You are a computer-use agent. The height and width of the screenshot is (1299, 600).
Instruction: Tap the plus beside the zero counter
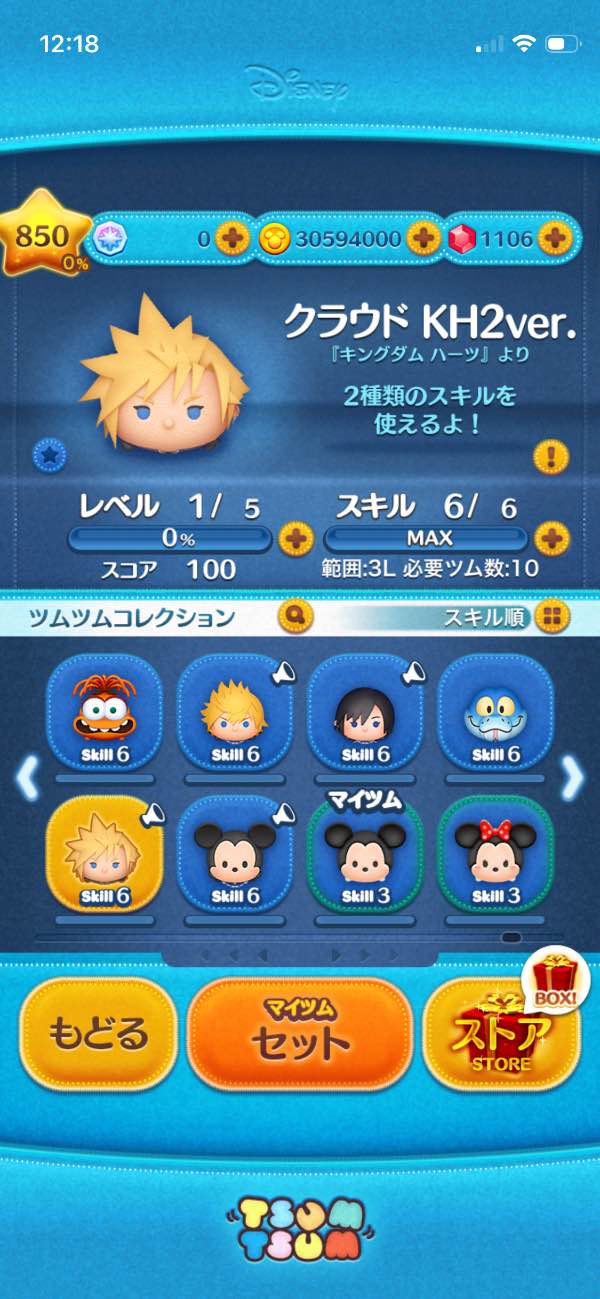tap(233, 238)
